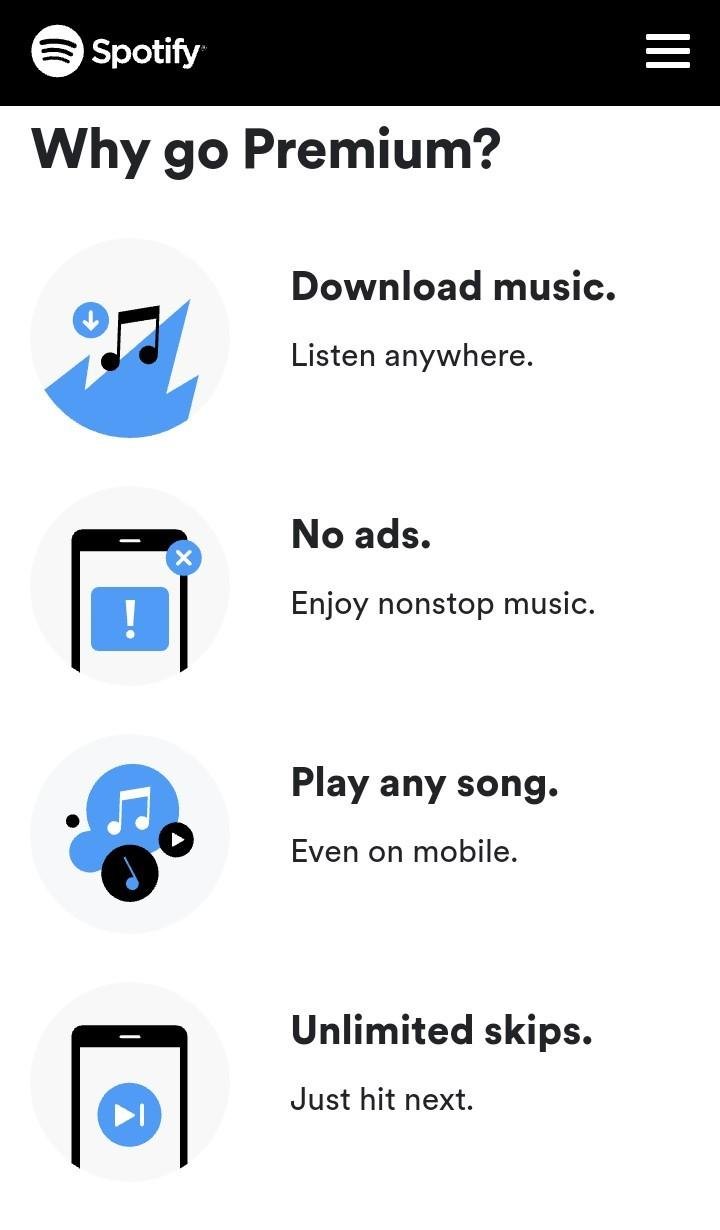Screen dimensions: 720x1230
Task: Open the hamburger menu
Action: 668,51
